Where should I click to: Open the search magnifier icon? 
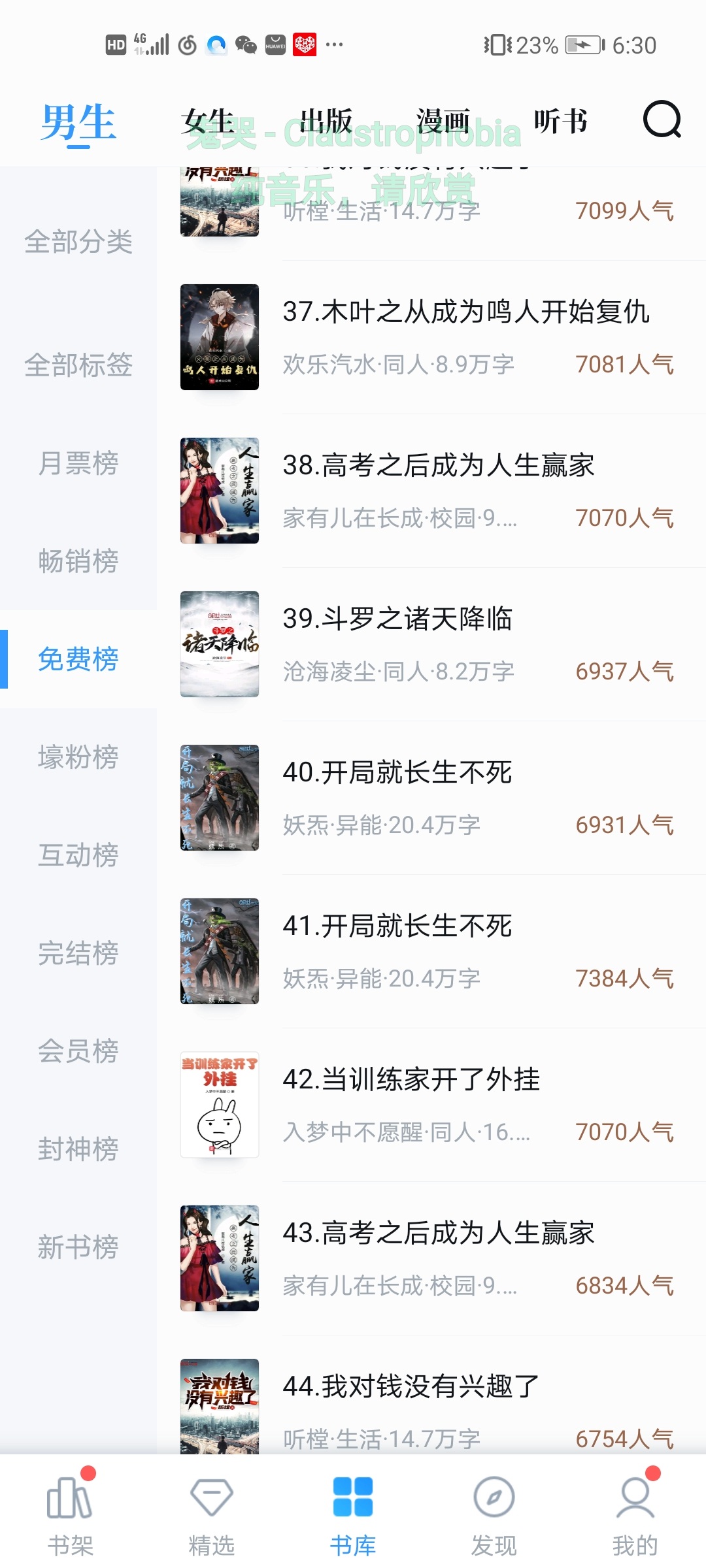(662, 120)
